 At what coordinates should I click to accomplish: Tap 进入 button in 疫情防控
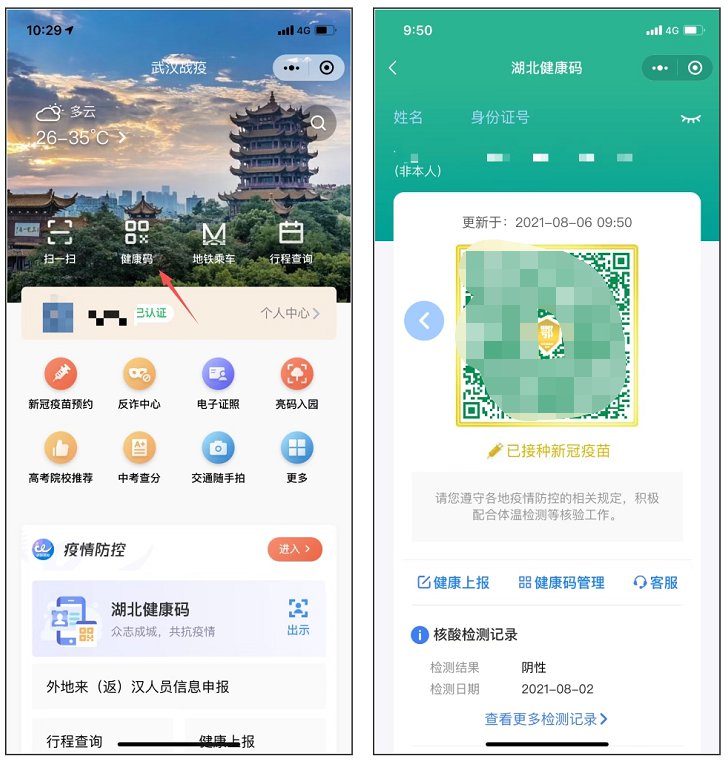click(x=295, y=549)
